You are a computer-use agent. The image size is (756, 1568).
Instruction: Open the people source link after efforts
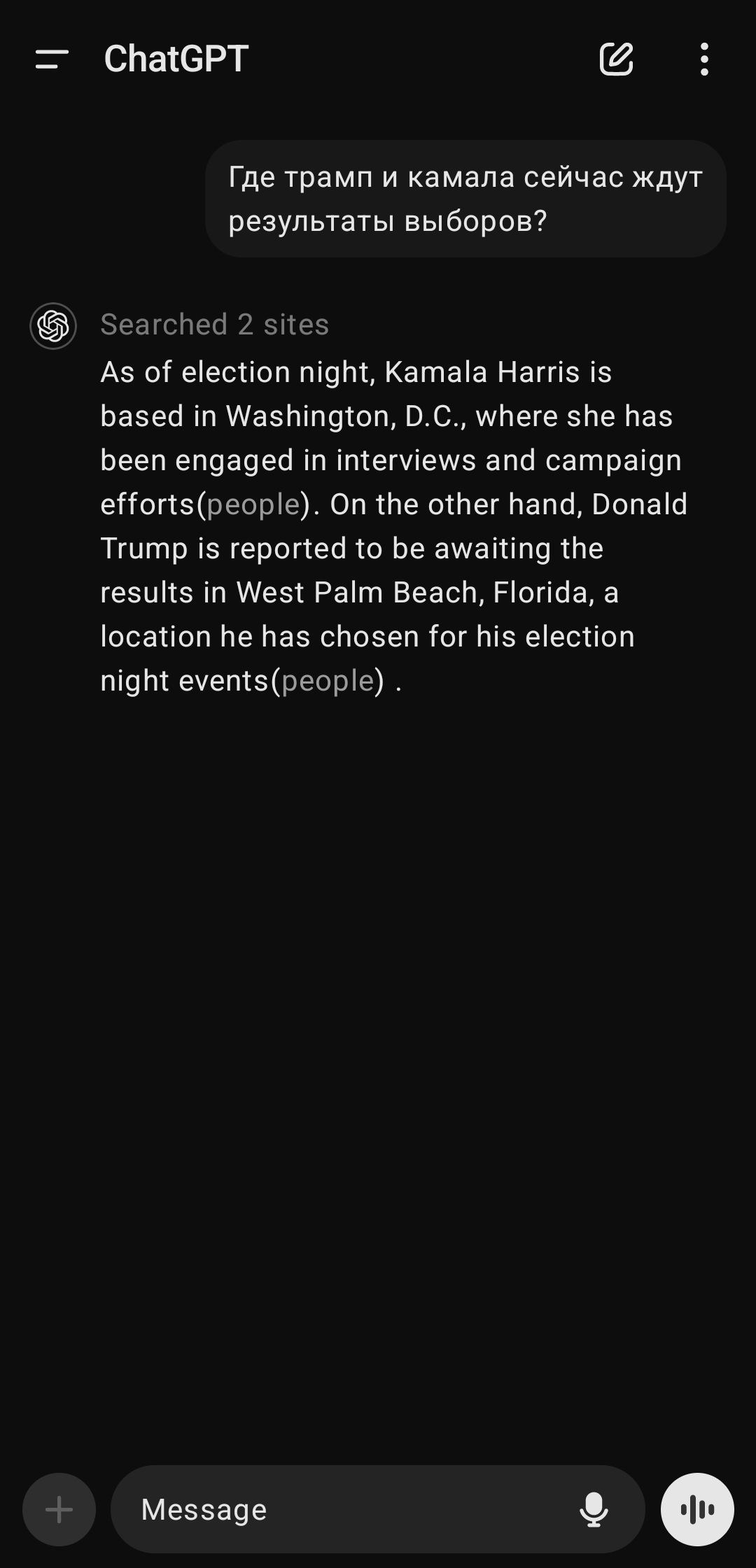click(x=253, y=504)
